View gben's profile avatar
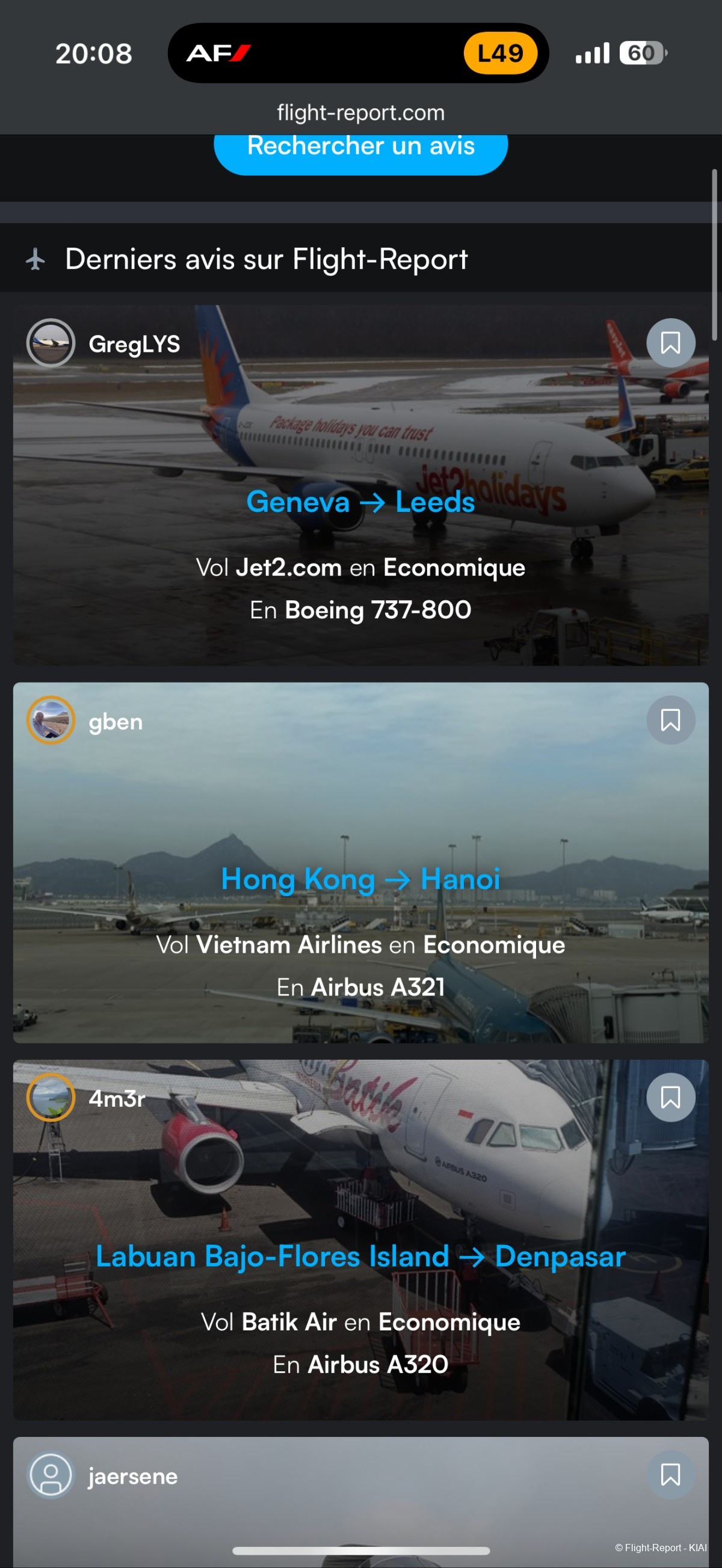 point(51,720)
